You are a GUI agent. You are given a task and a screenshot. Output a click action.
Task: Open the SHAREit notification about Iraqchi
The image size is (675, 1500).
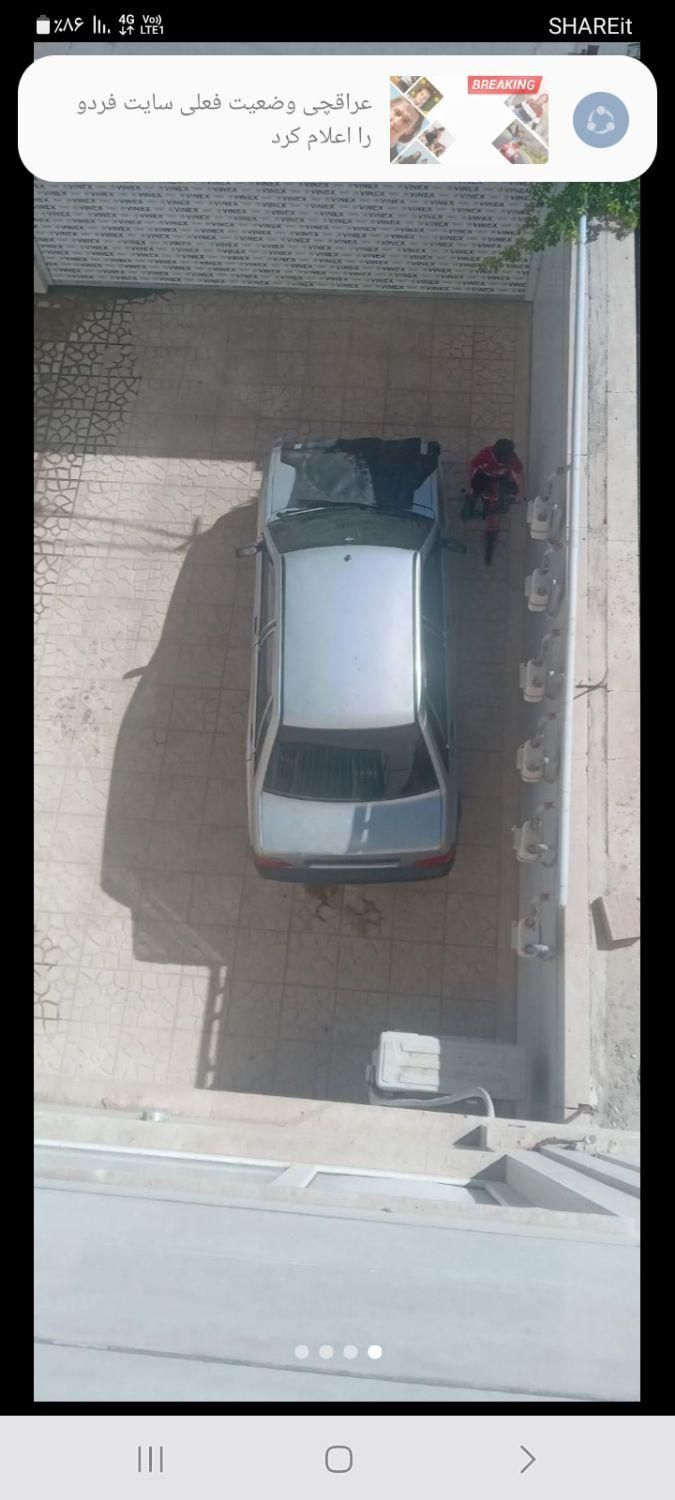click(337, 118)
